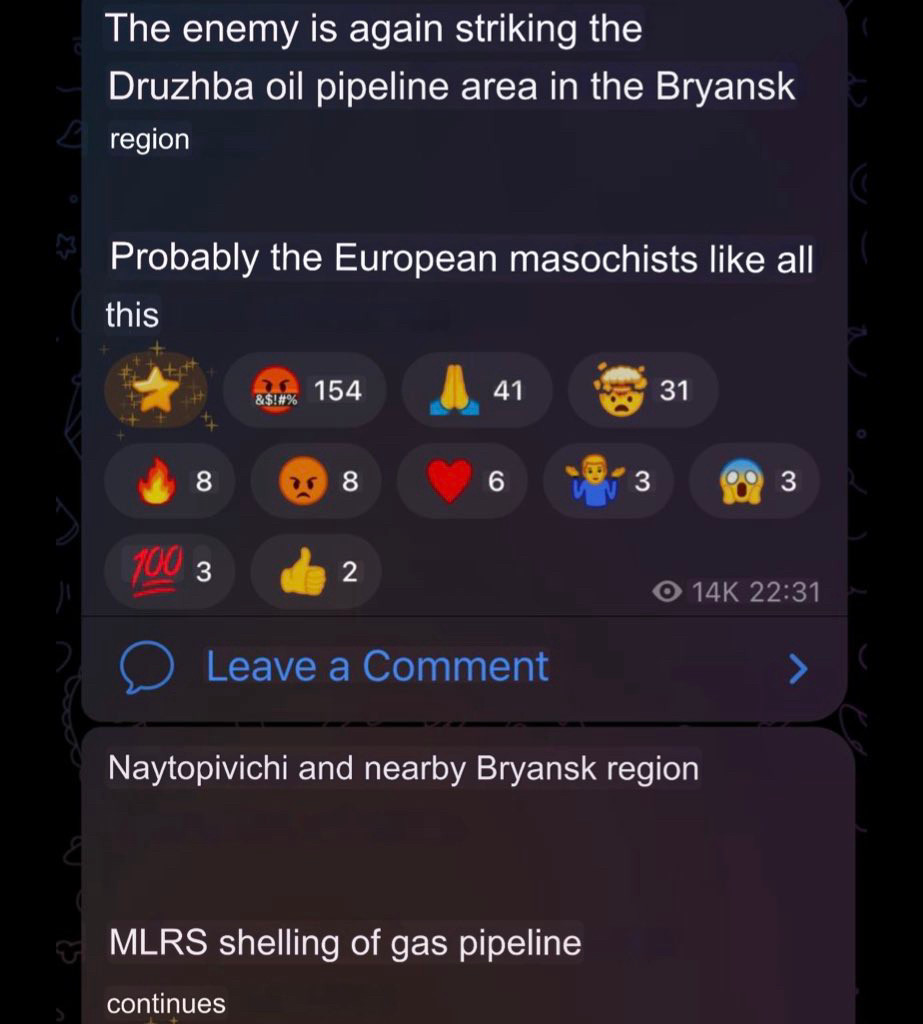This screenshot has width=923, height=1024.
Task: Tap the red heart reaction
Action: coord(463,482)
